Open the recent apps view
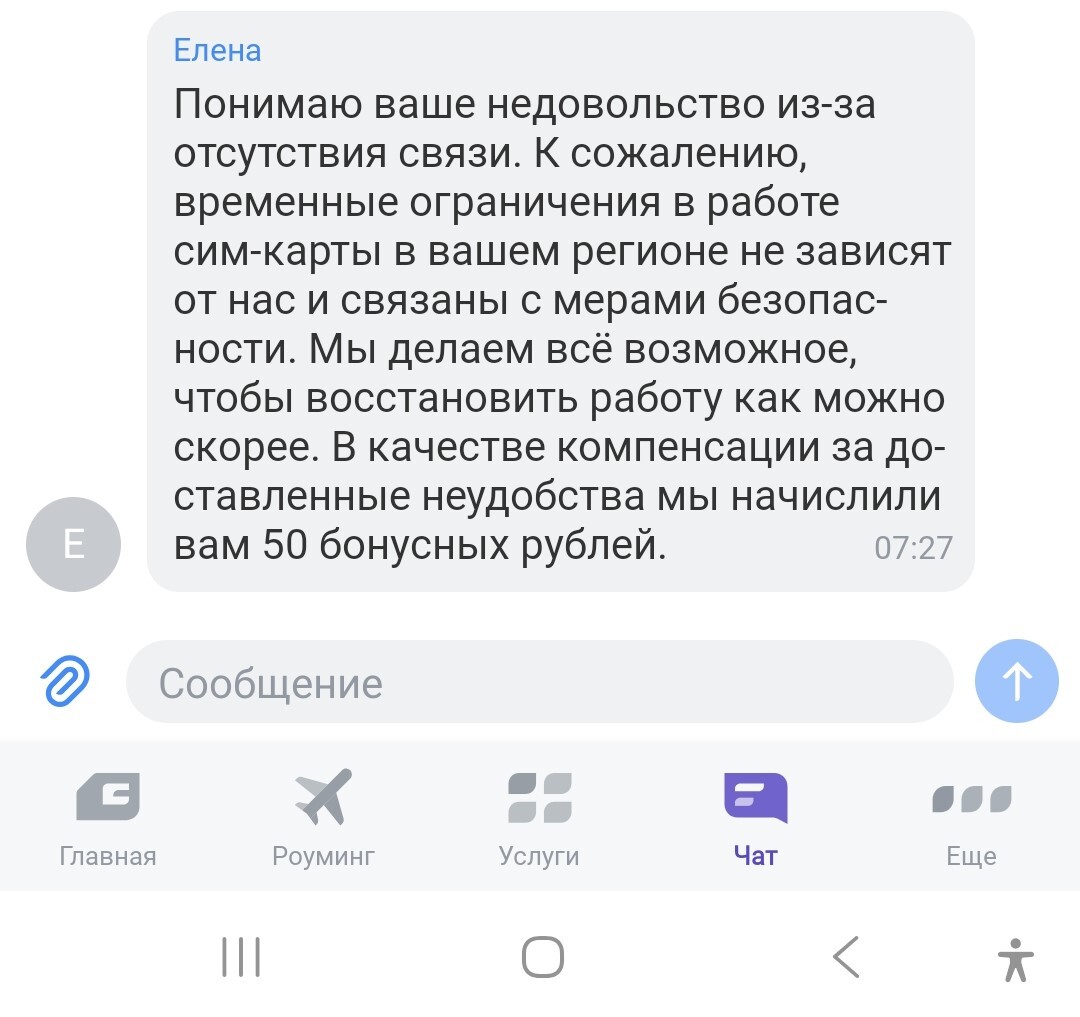 (240, 957)
